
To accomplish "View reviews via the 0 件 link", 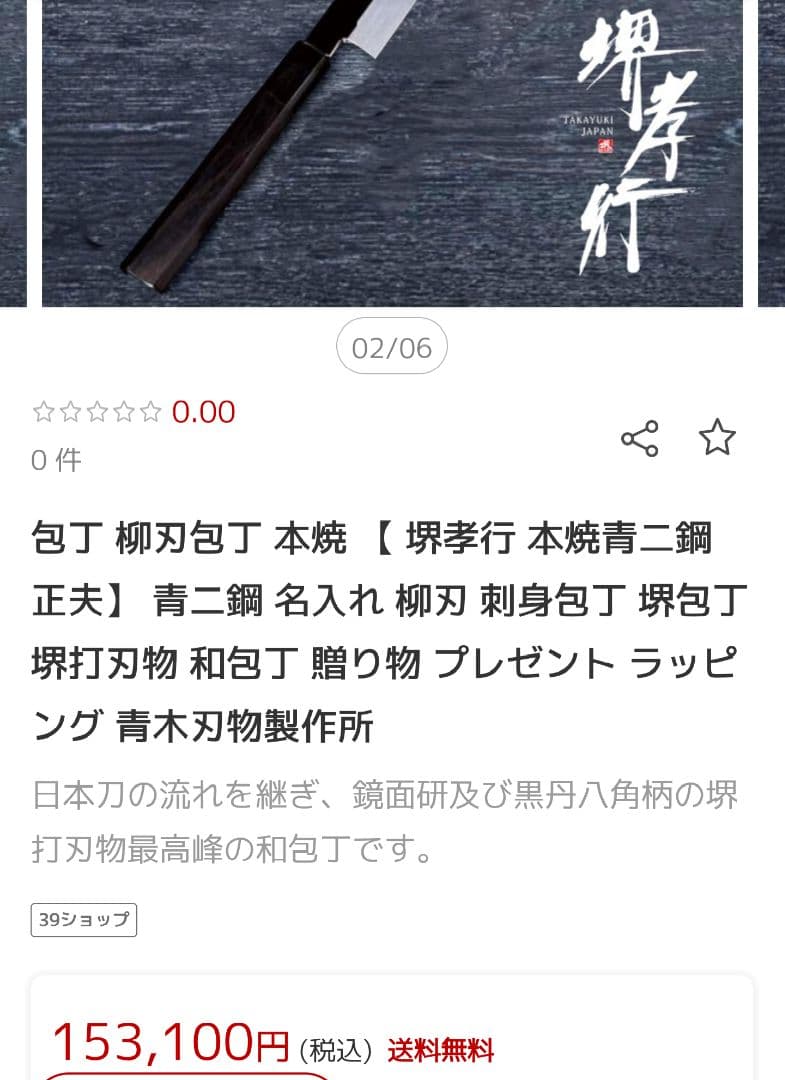I will [55, 460].
